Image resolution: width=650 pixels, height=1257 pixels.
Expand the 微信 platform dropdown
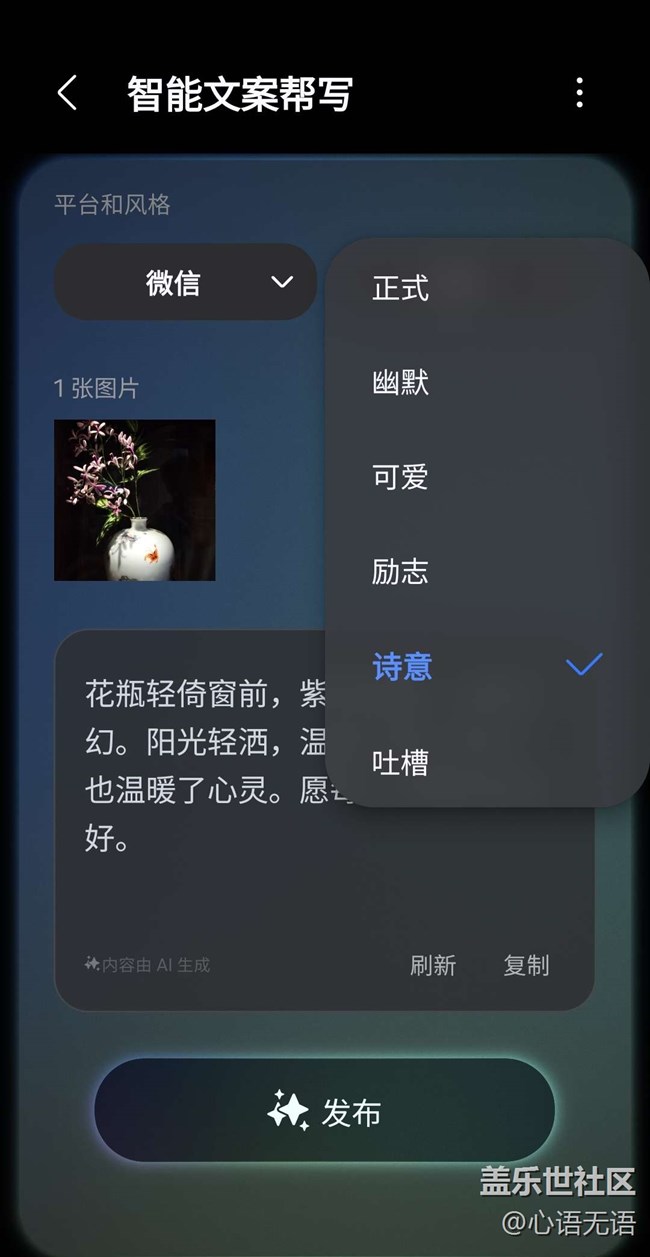coord(185,283)
